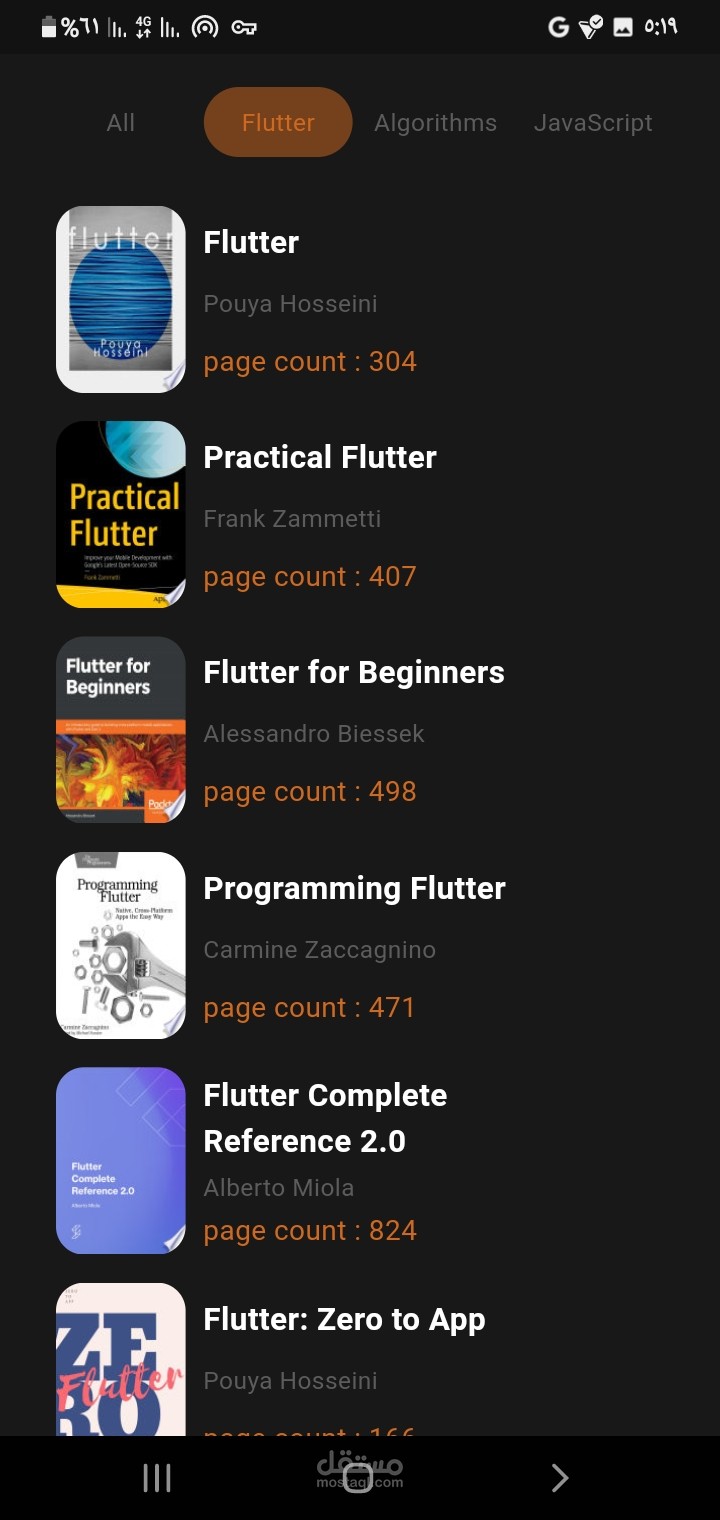Tap the system back arrow
Screen dimensions: 720x1520
click(x=560, y=1478)
